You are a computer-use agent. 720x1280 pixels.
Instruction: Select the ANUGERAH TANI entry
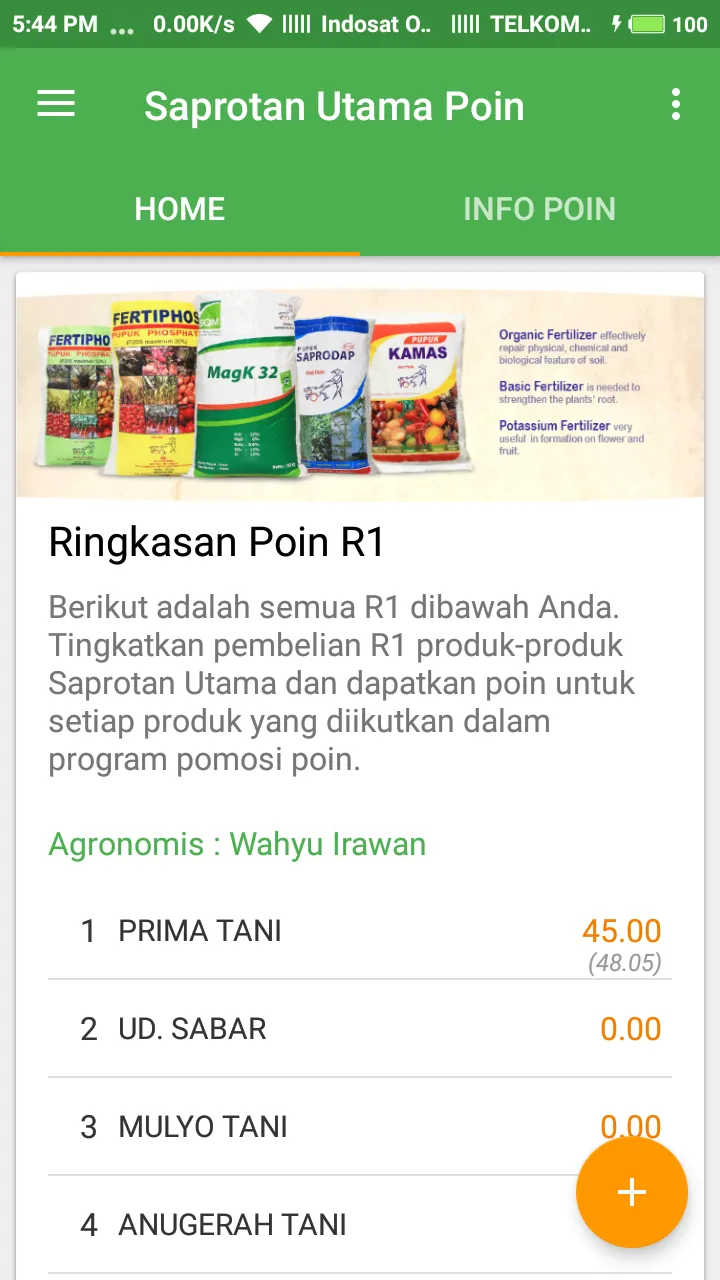coord(300,1225)
